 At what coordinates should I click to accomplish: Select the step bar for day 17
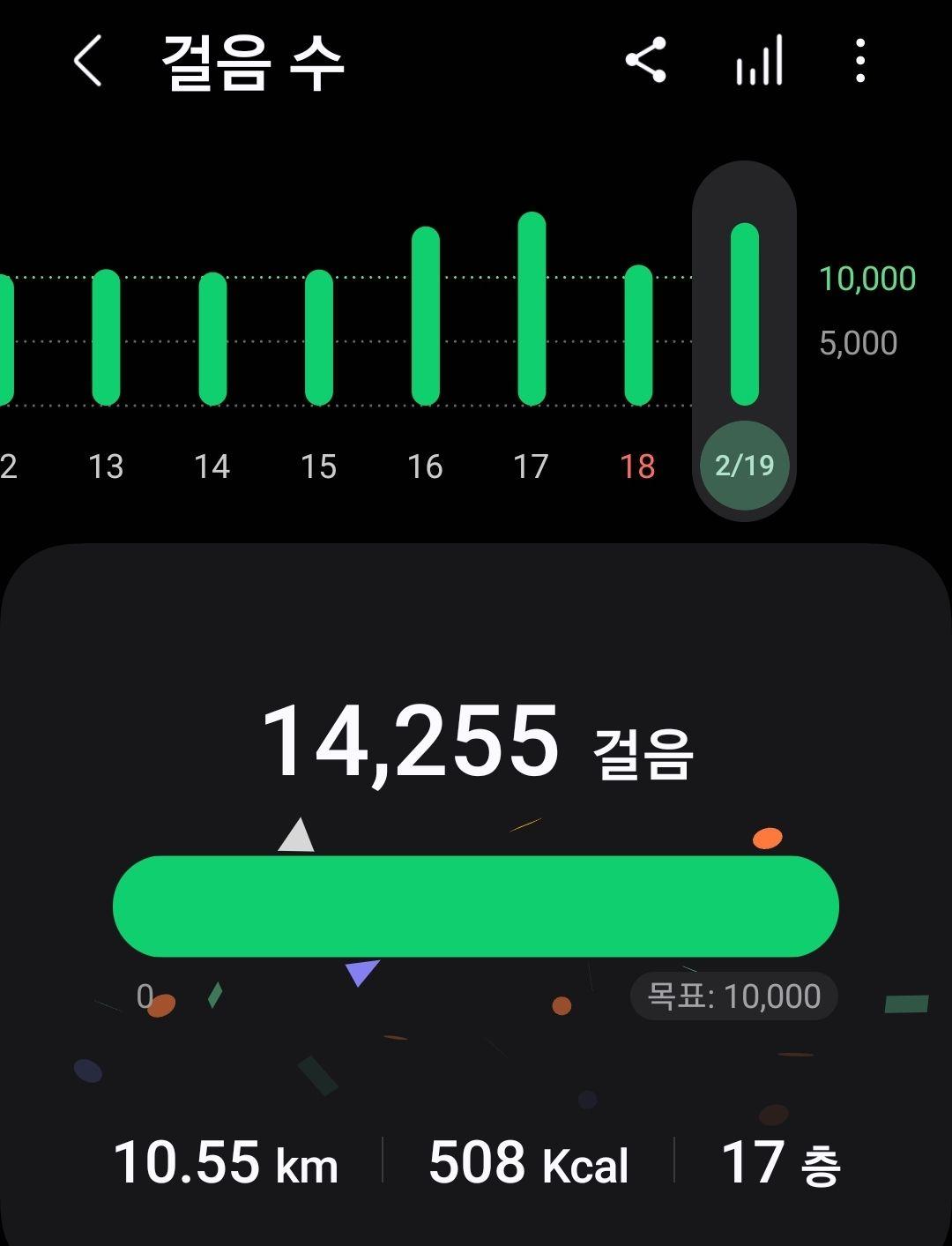tap(532, 310)
